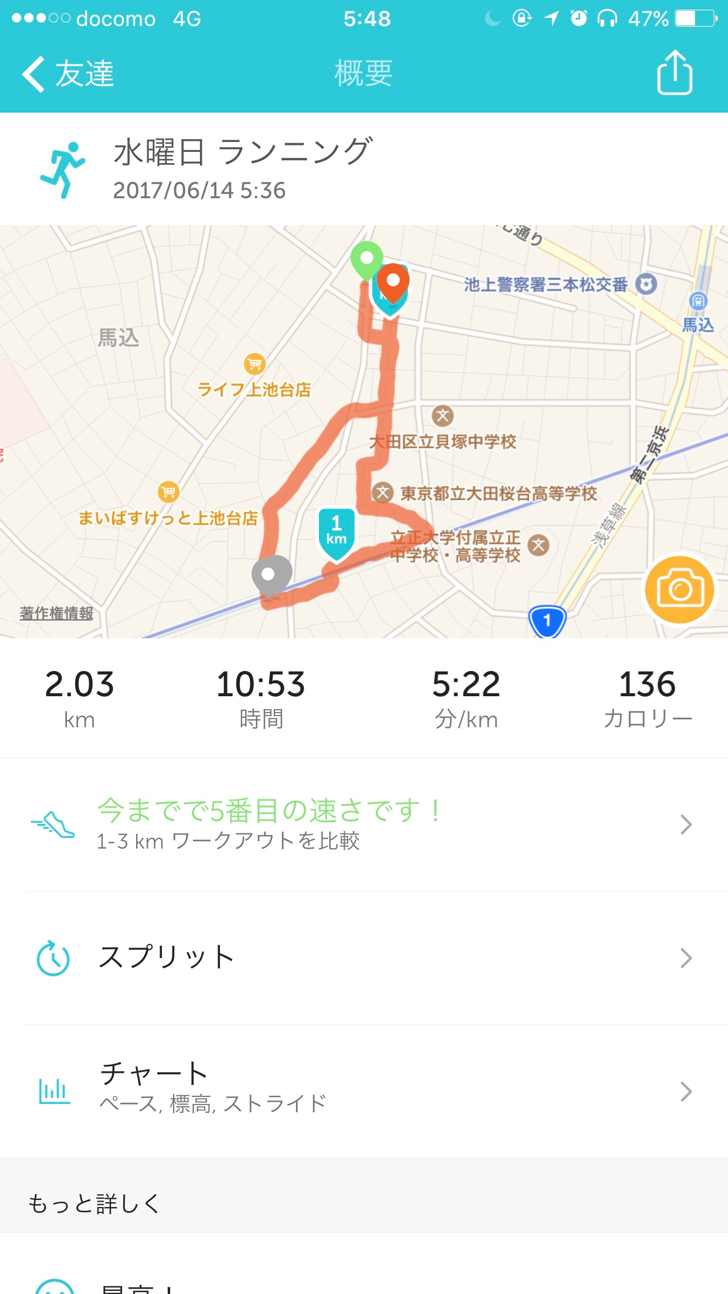This screenshot has width=728, height=1294.
Task: Open スプリット details
Action: (x=364, y=958)
